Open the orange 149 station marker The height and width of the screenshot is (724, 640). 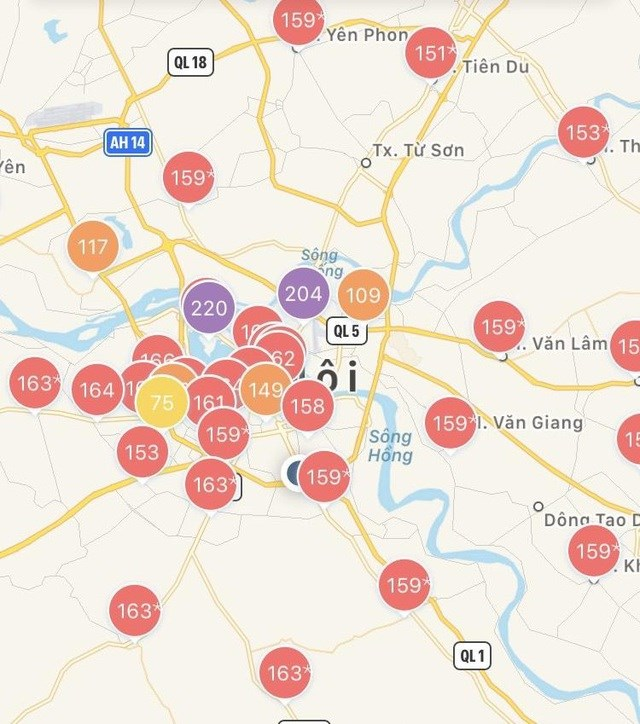point(266,389)
